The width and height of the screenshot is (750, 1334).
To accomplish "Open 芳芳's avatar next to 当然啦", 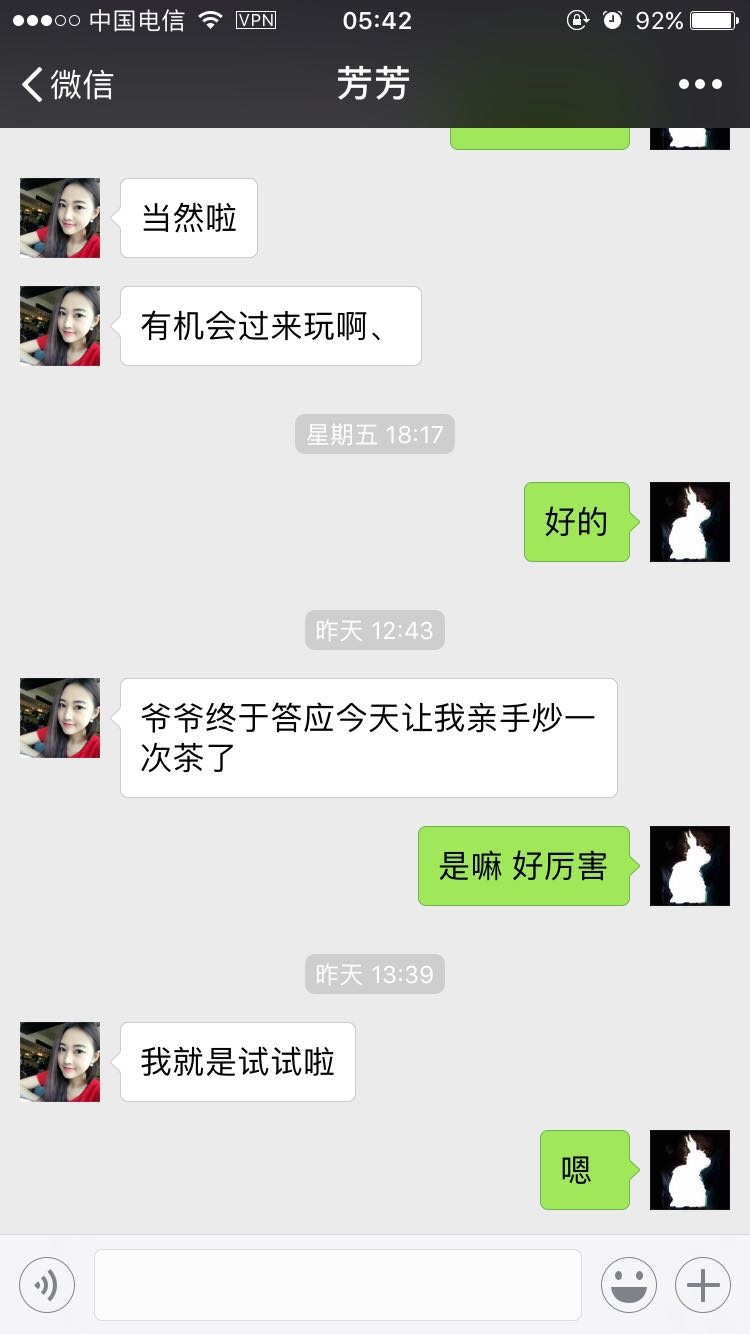I will tap(60, 218).
